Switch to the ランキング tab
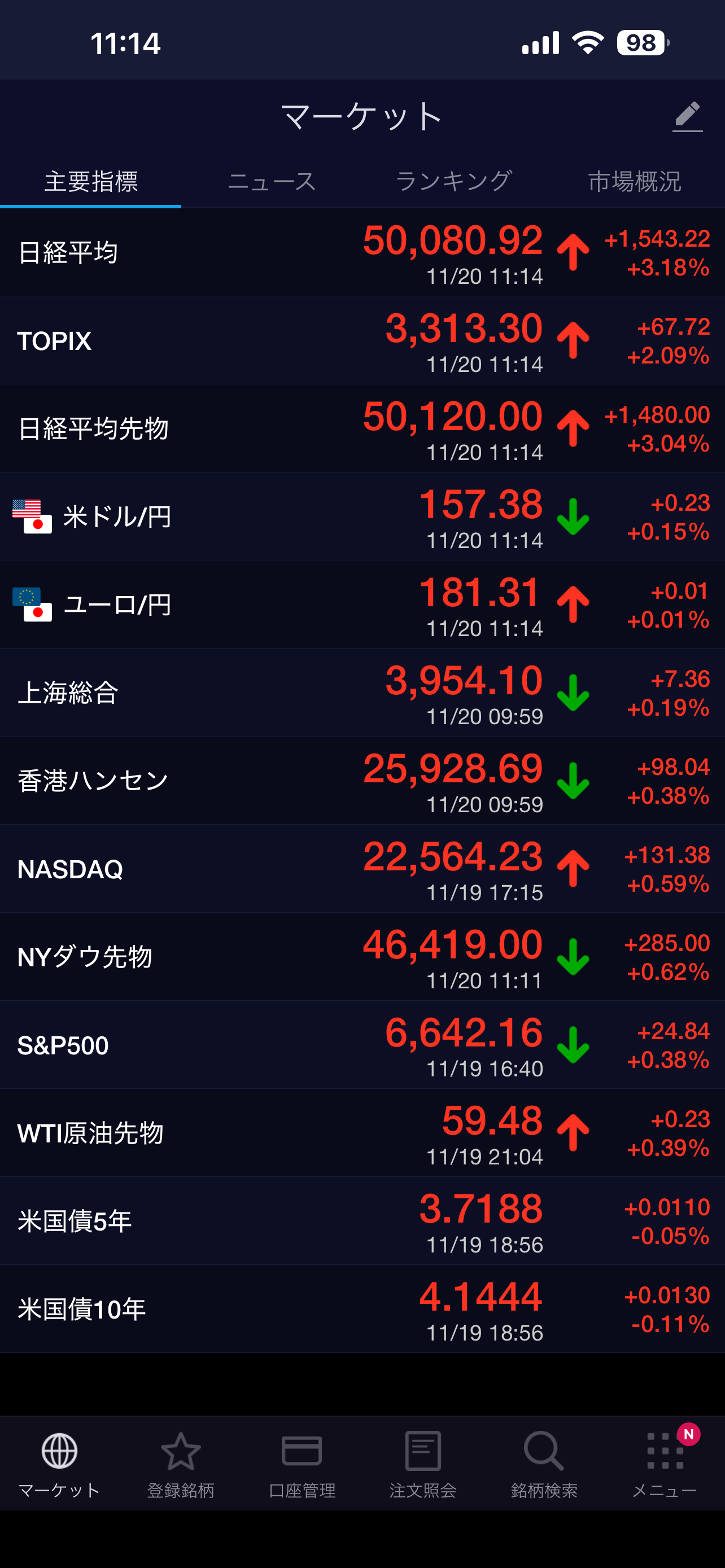Screen dimensions: 725x1568 point(453,181)
